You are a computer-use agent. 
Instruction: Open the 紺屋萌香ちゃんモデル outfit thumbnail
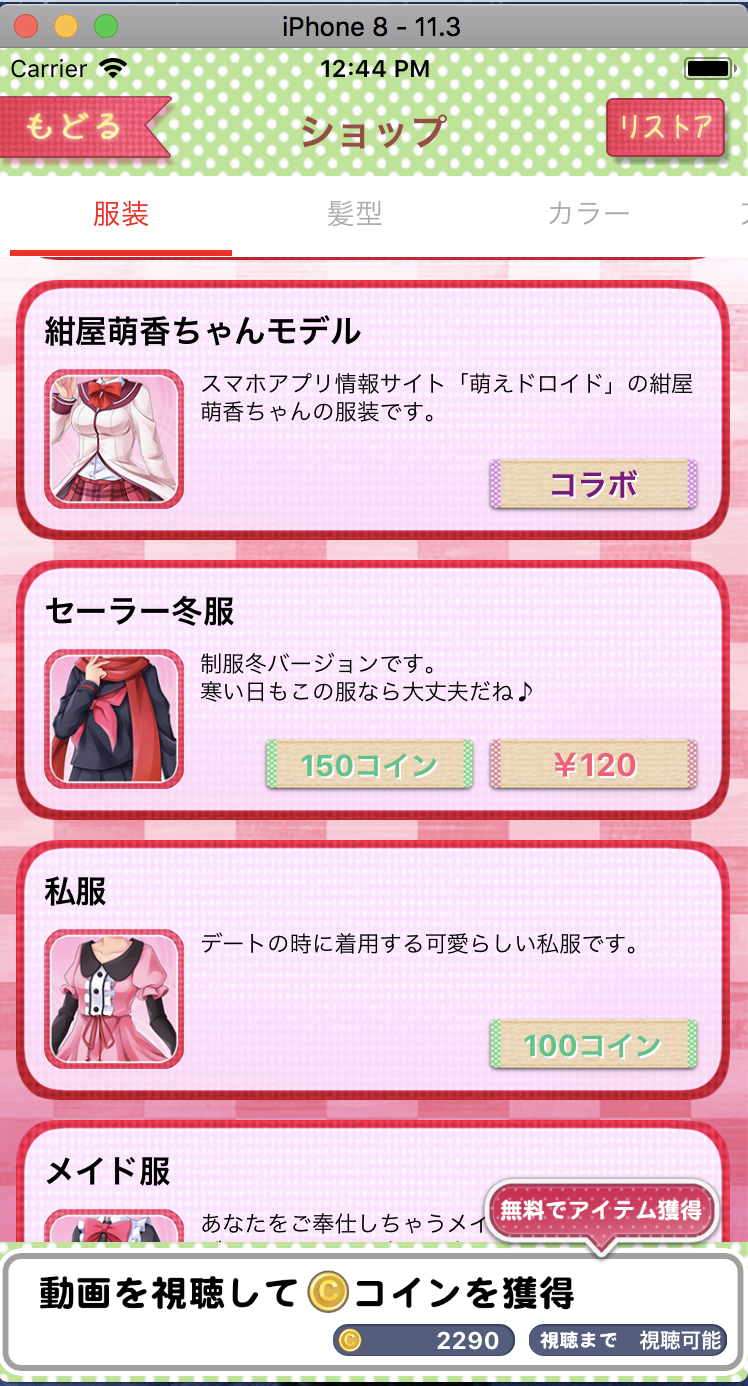114,438
